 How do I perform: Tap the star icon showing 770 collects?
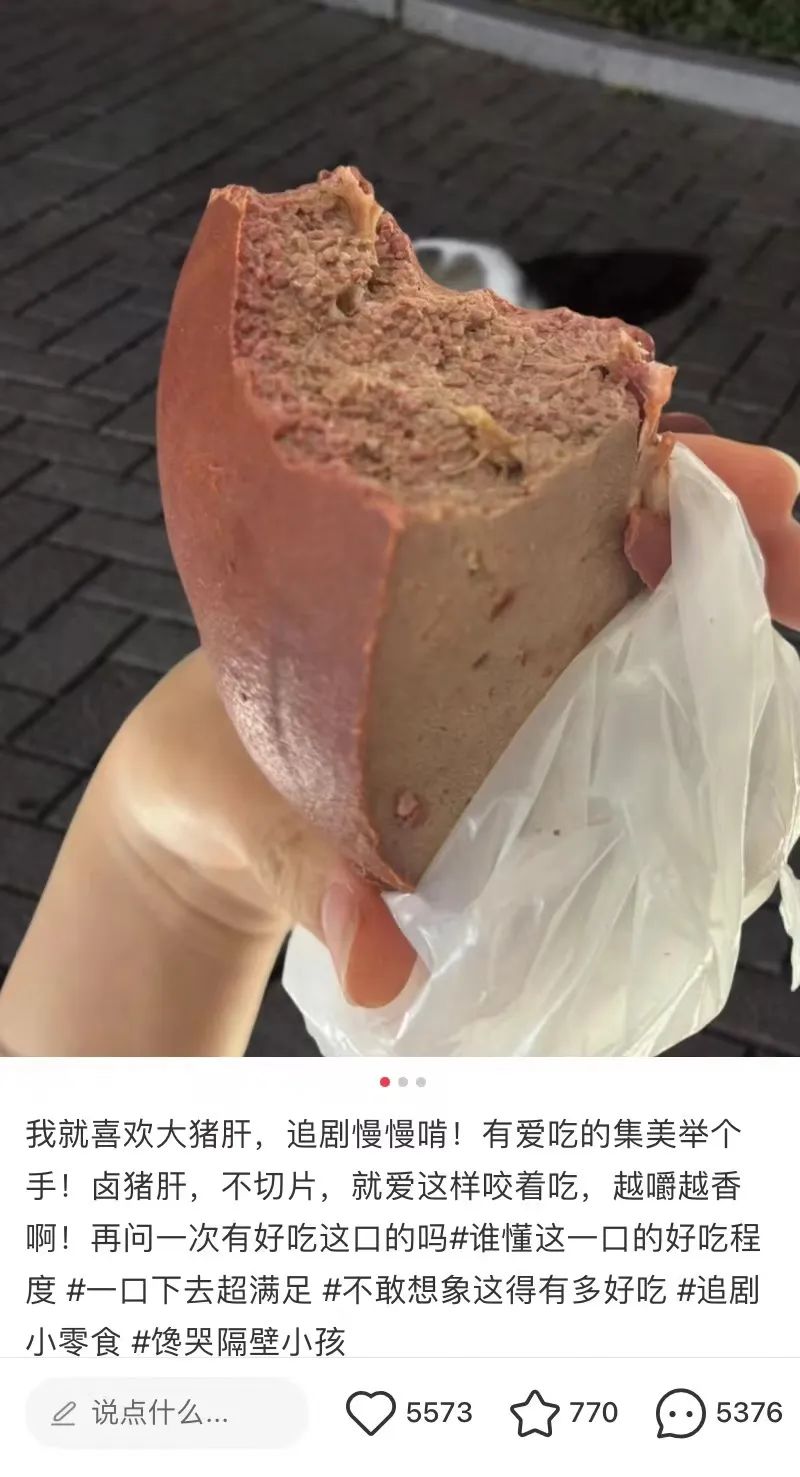536,1412
